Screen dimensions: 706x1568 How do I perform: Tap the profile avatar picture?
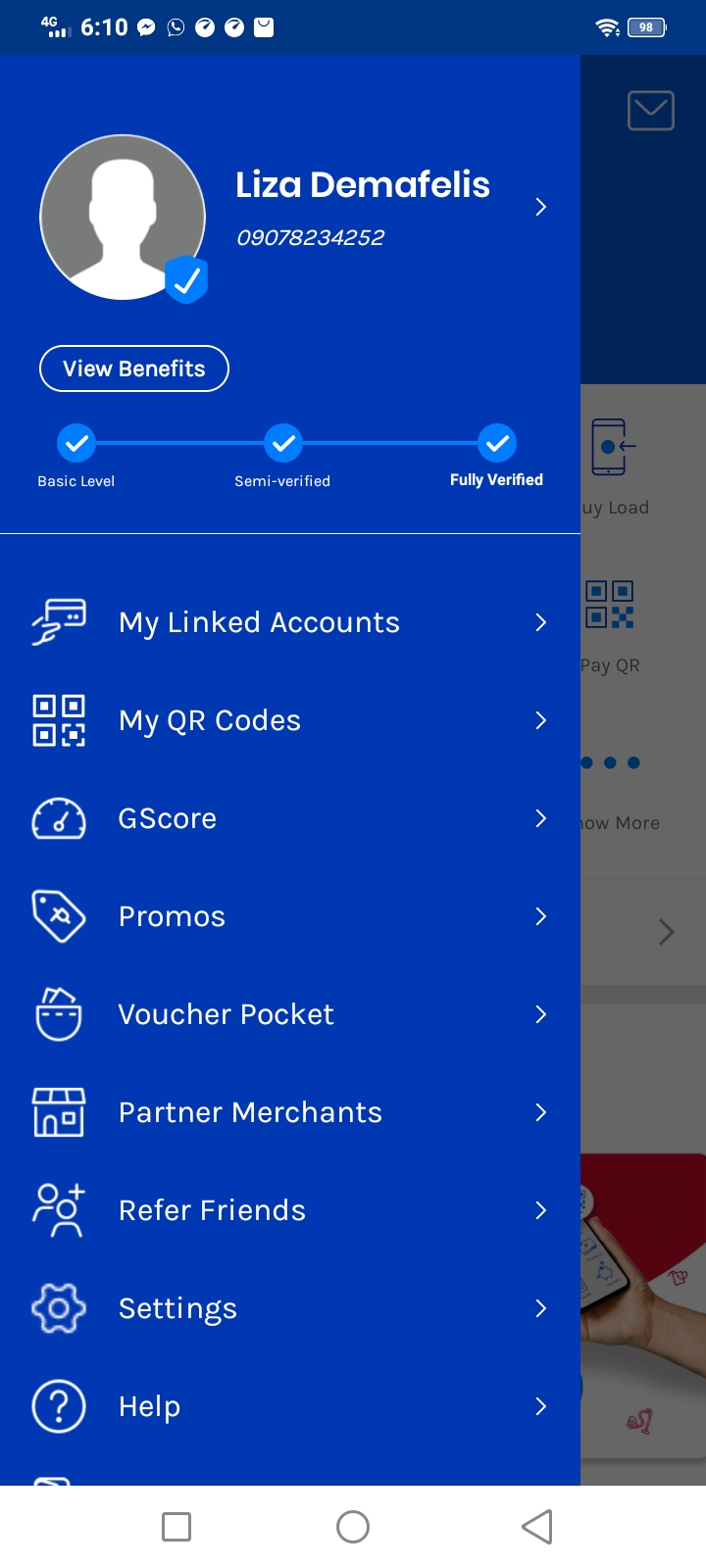click(123, 217)
